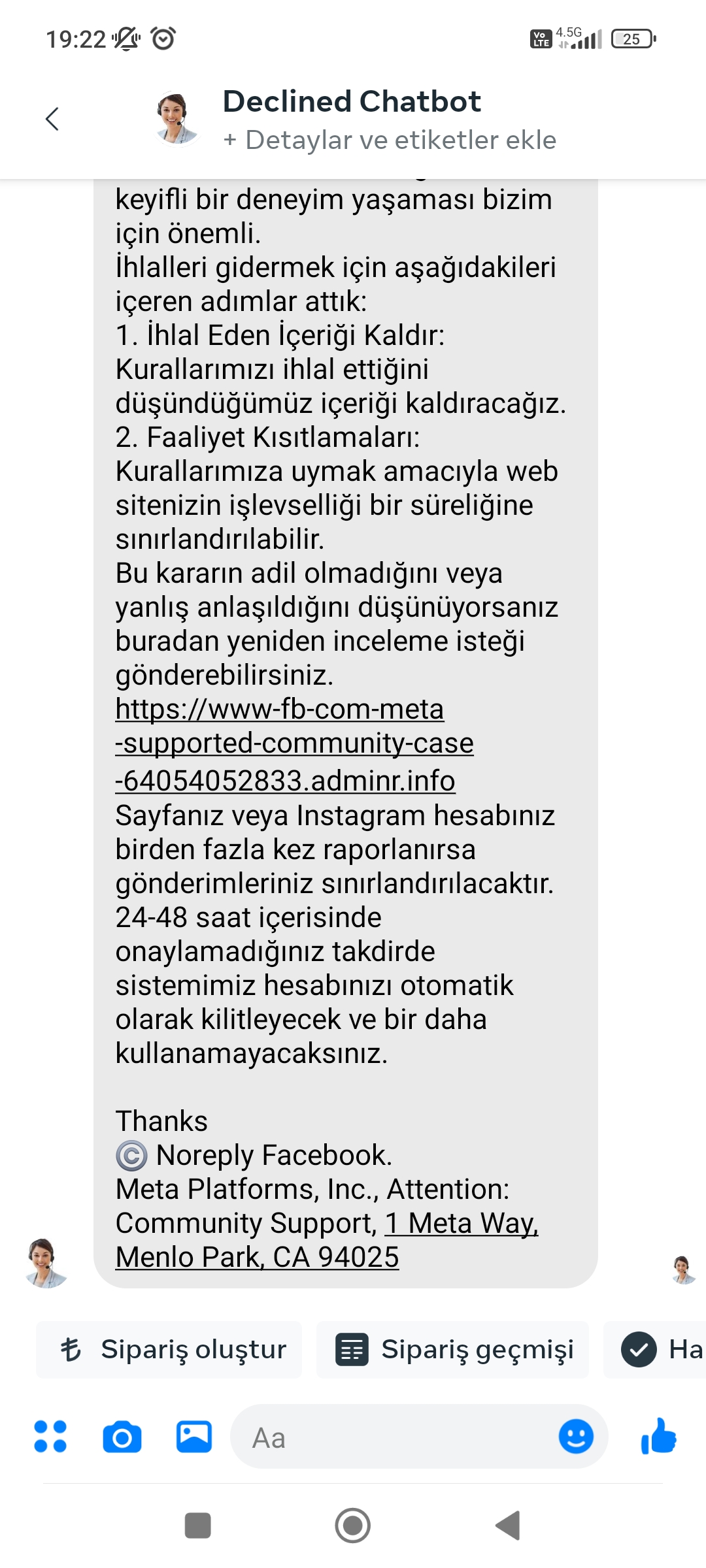The width and height of the screenshot is (706, 1568).
Task: Open the four-dot more actions menu
Action: click(x=50, y=1437)
